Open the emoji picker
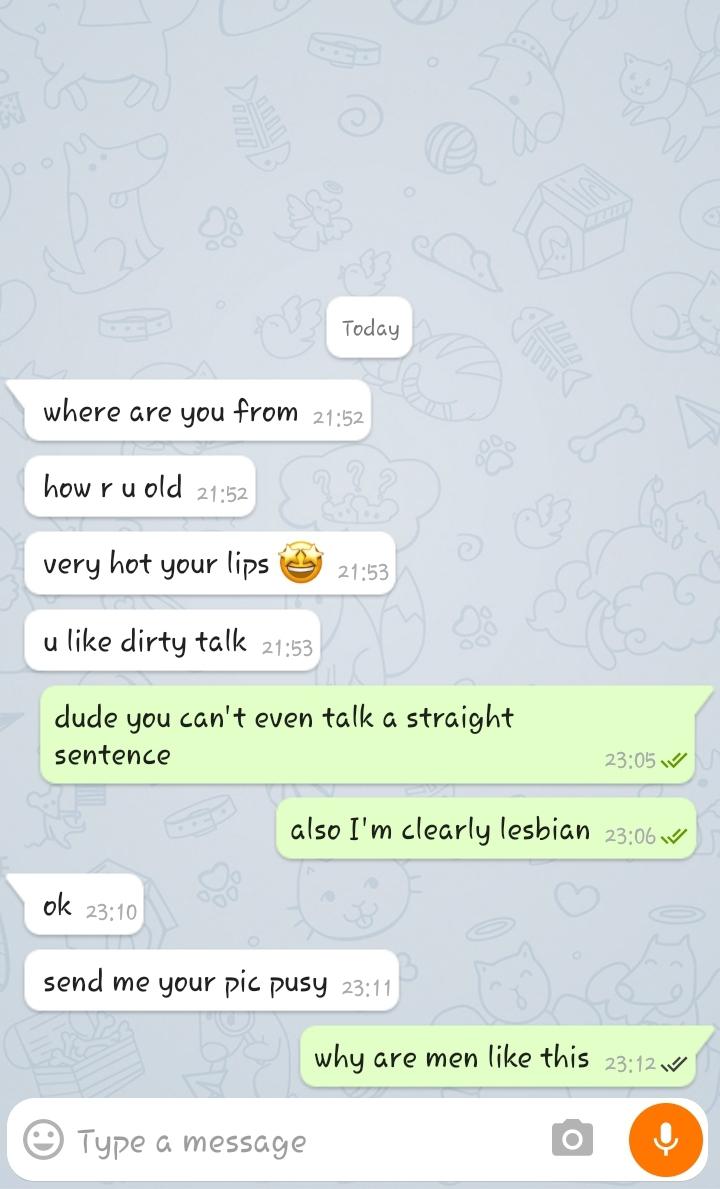This screenshot has width=720, height=1189. [x=43, y=1140]
